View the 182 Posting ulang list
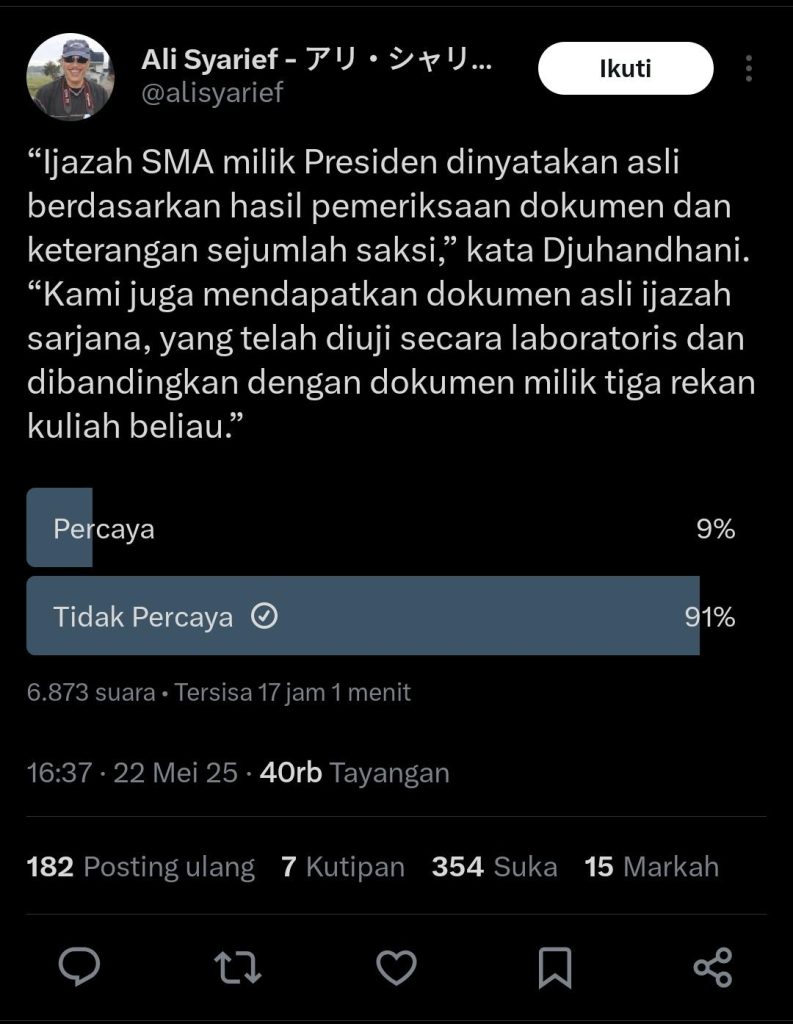 click(141, 866)
